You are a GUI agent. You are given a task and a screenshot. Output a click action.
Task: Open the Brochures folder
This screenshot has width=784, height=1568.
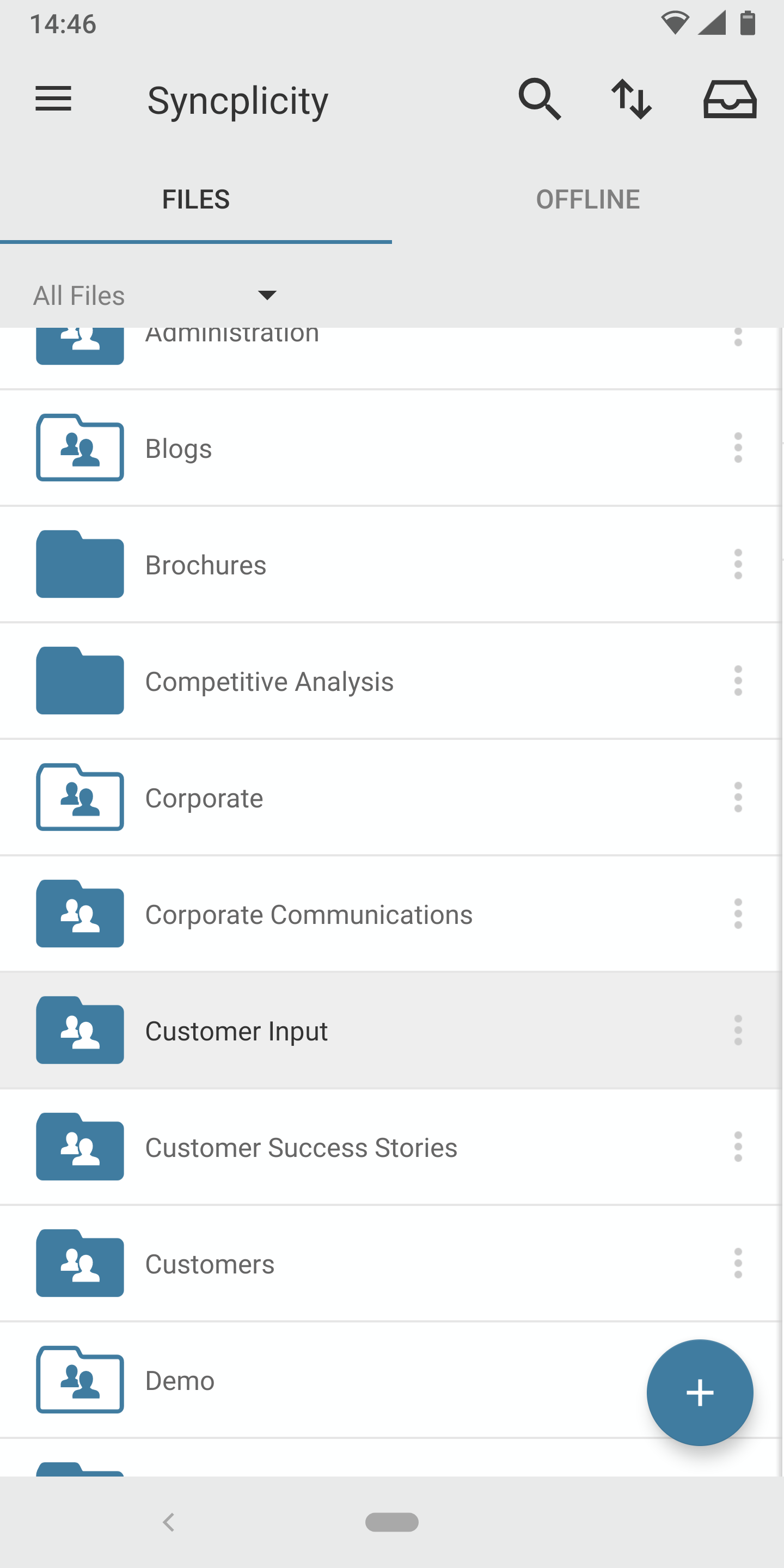(x=390, y=565)
